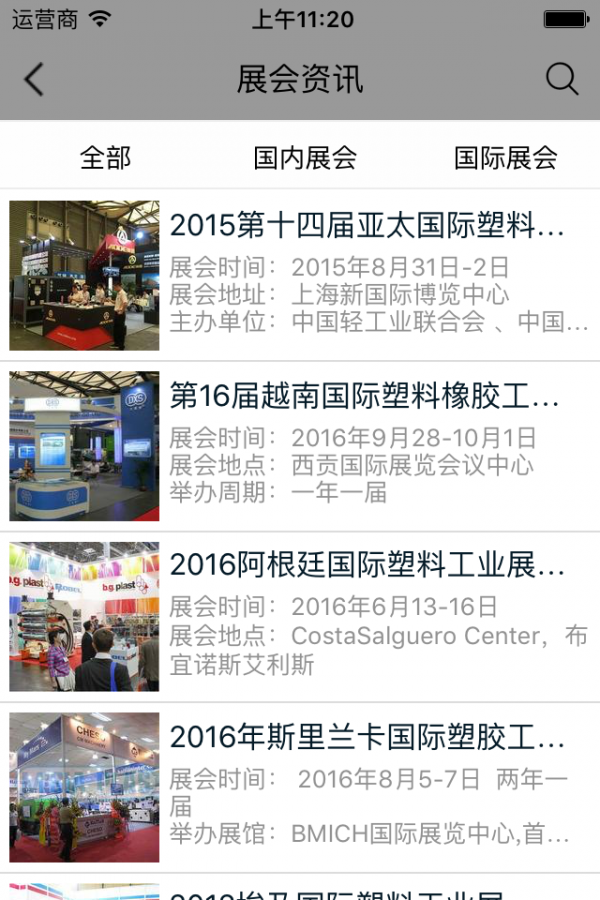Go back from the 展会资讯 page
600x900 pixels.
(x=34, y=80)
